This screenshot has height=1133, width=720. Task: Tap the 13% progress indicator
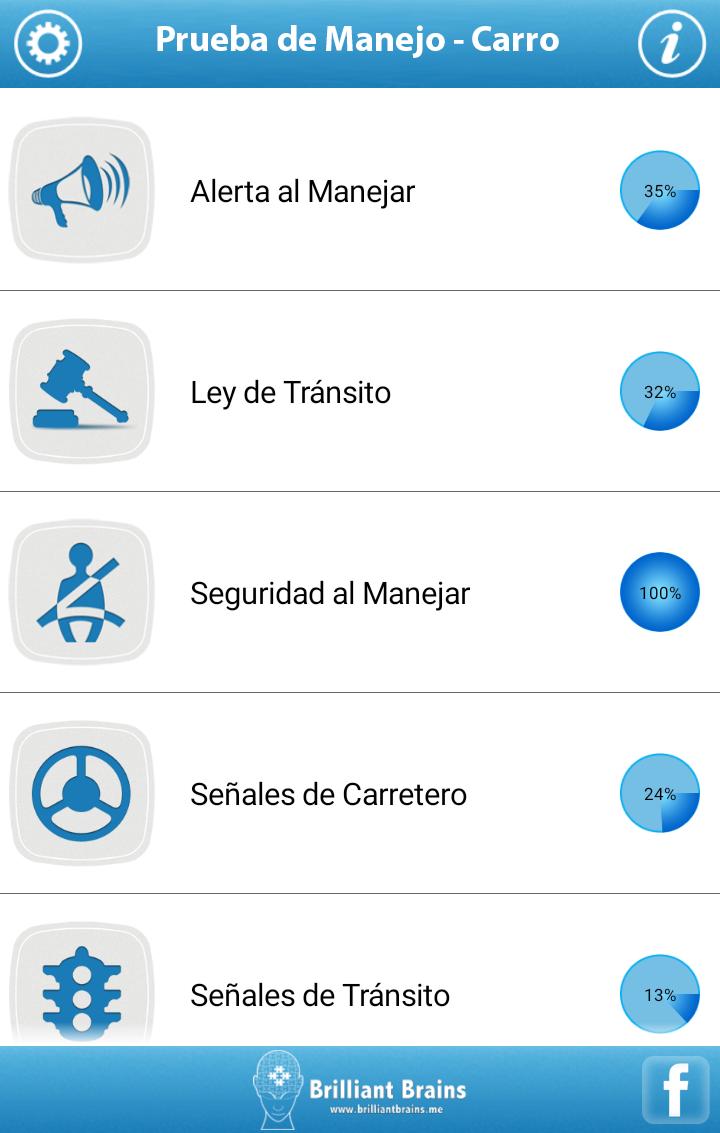pyautogui.click(x=659, y=994)
